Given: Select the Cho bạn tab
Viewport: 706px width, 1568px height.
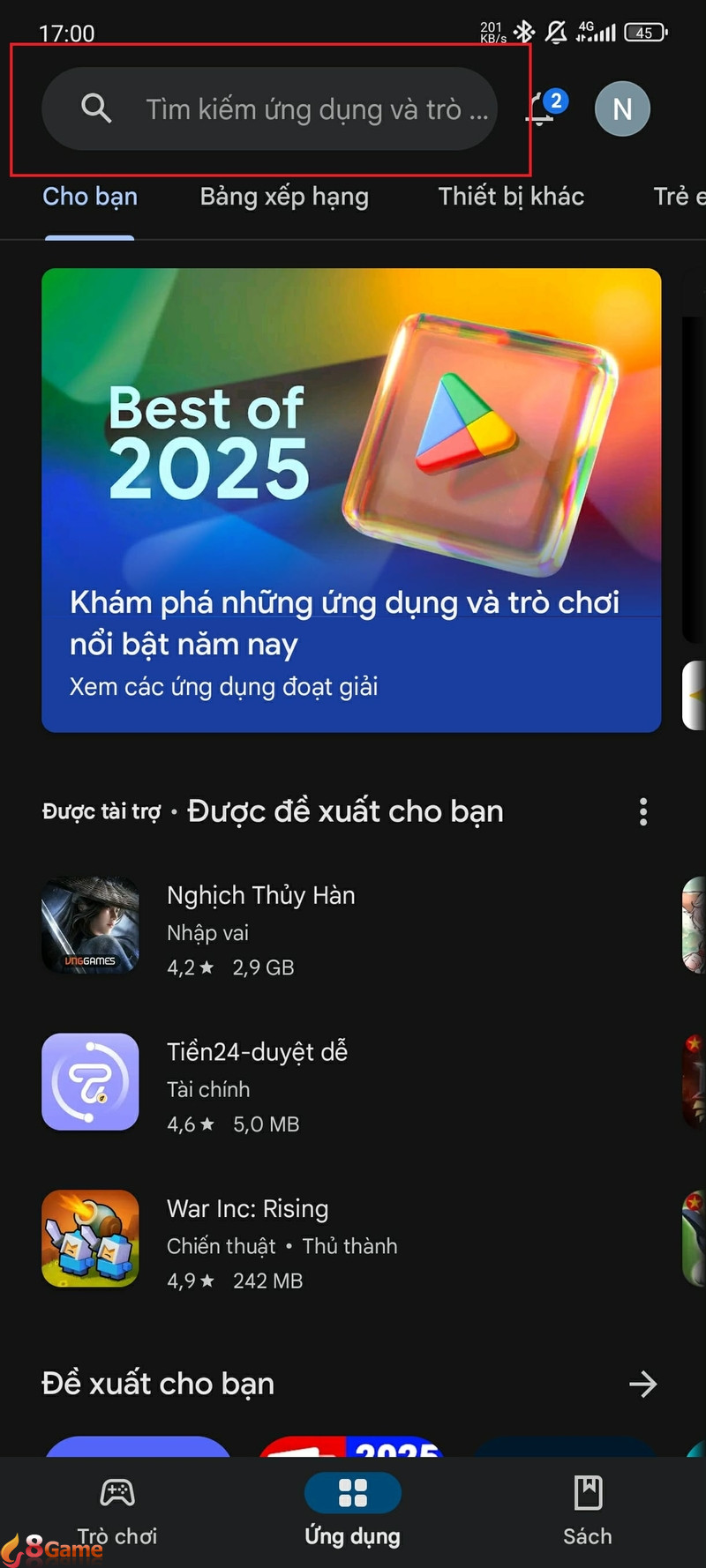Looking at the screenshot, I should click(90, 196).
